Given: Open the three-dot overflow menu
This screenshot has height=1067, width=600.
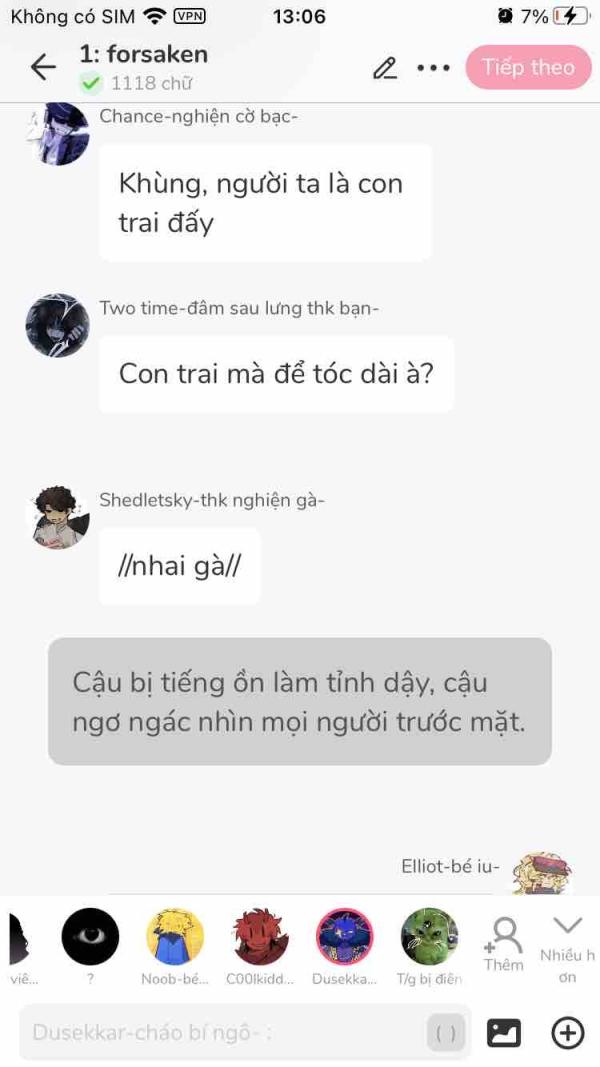Looking at the screenshot, I should tap(433, 68).
